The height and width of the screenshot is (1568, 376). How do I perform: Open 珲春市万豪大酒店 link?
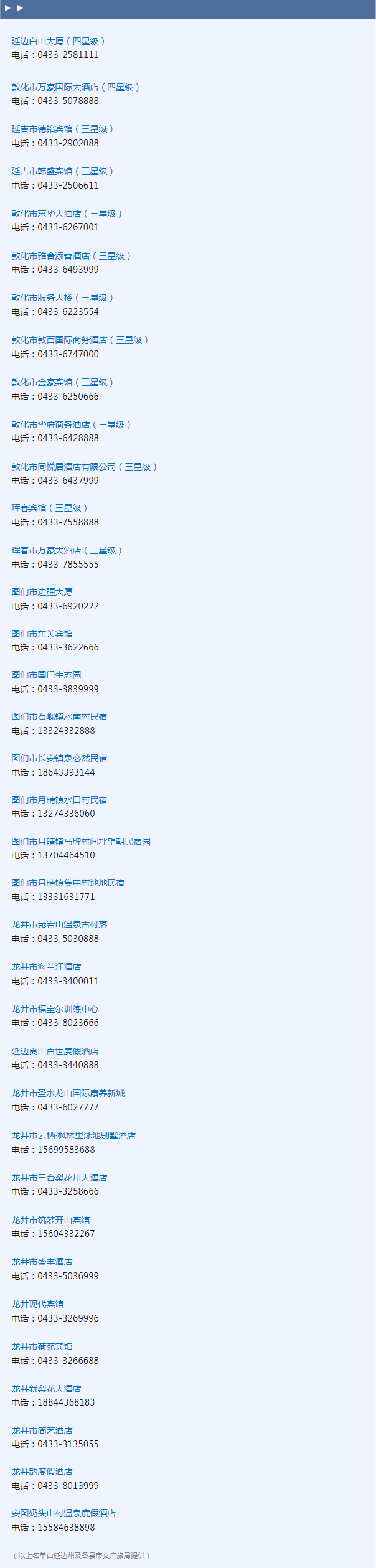pyautogui.click(x=67, y=550)
